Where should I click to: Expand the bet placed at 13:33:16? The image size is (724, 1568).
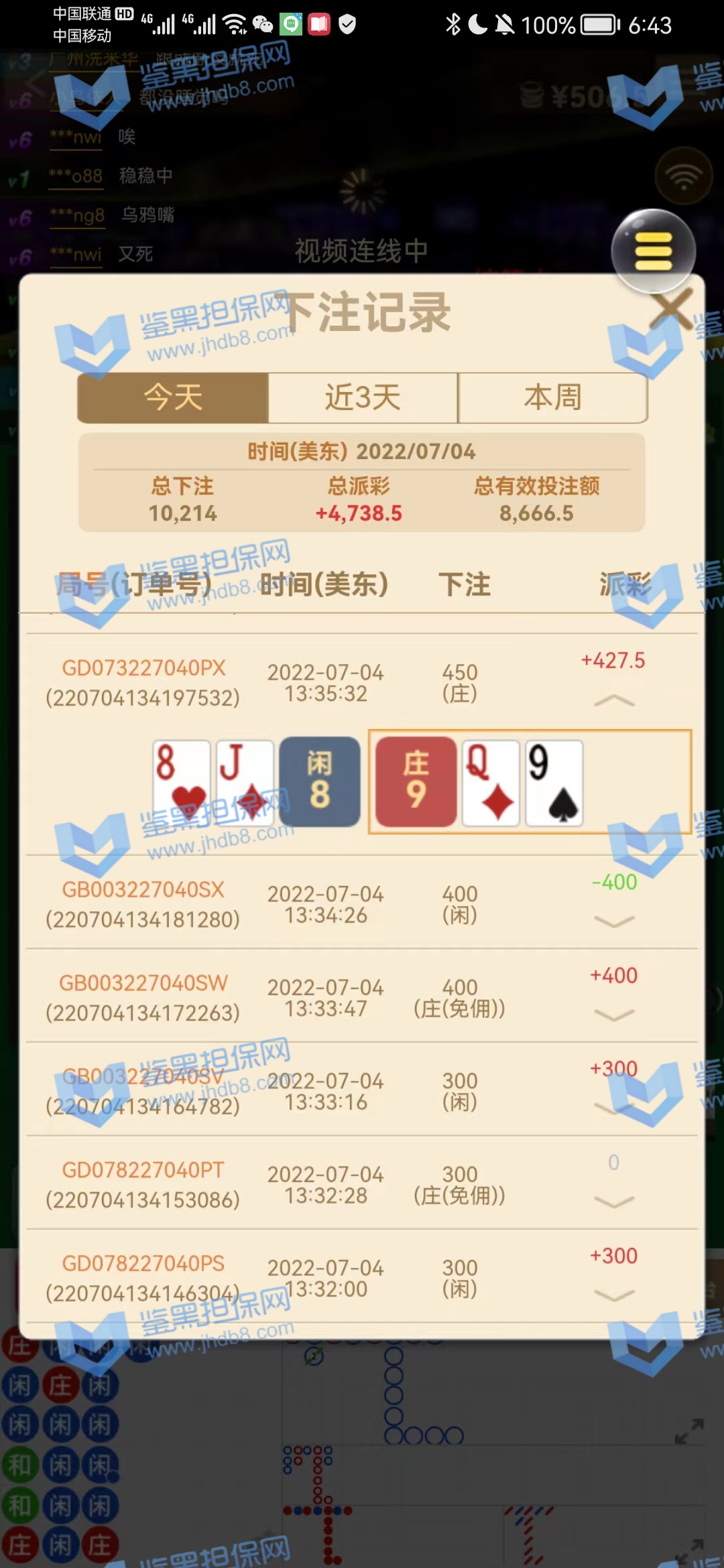click(x=614, y=1109)
